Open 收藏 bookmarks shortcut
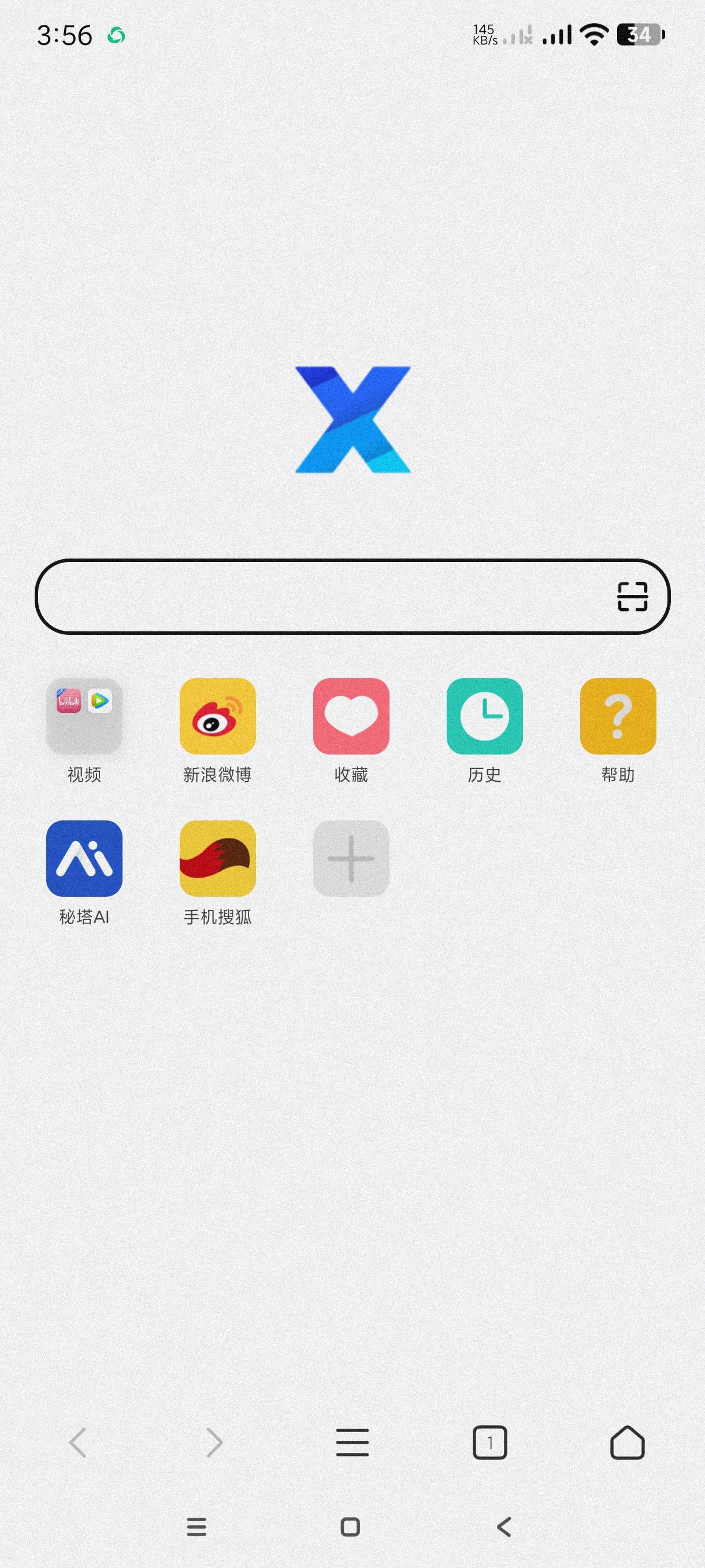This screenshot has width=705, height=1568. [x=351, y=716]
